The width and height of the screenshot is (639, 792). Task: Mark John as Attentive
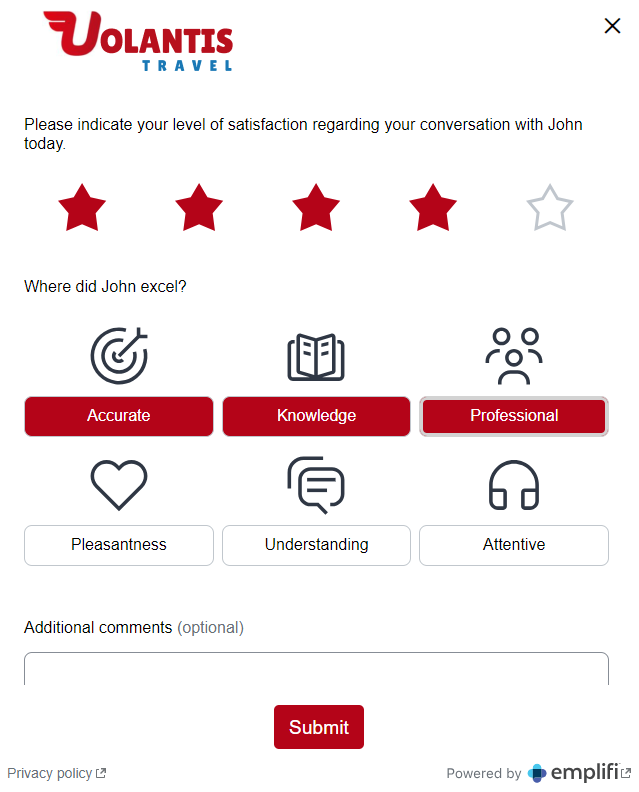(514, 545)
